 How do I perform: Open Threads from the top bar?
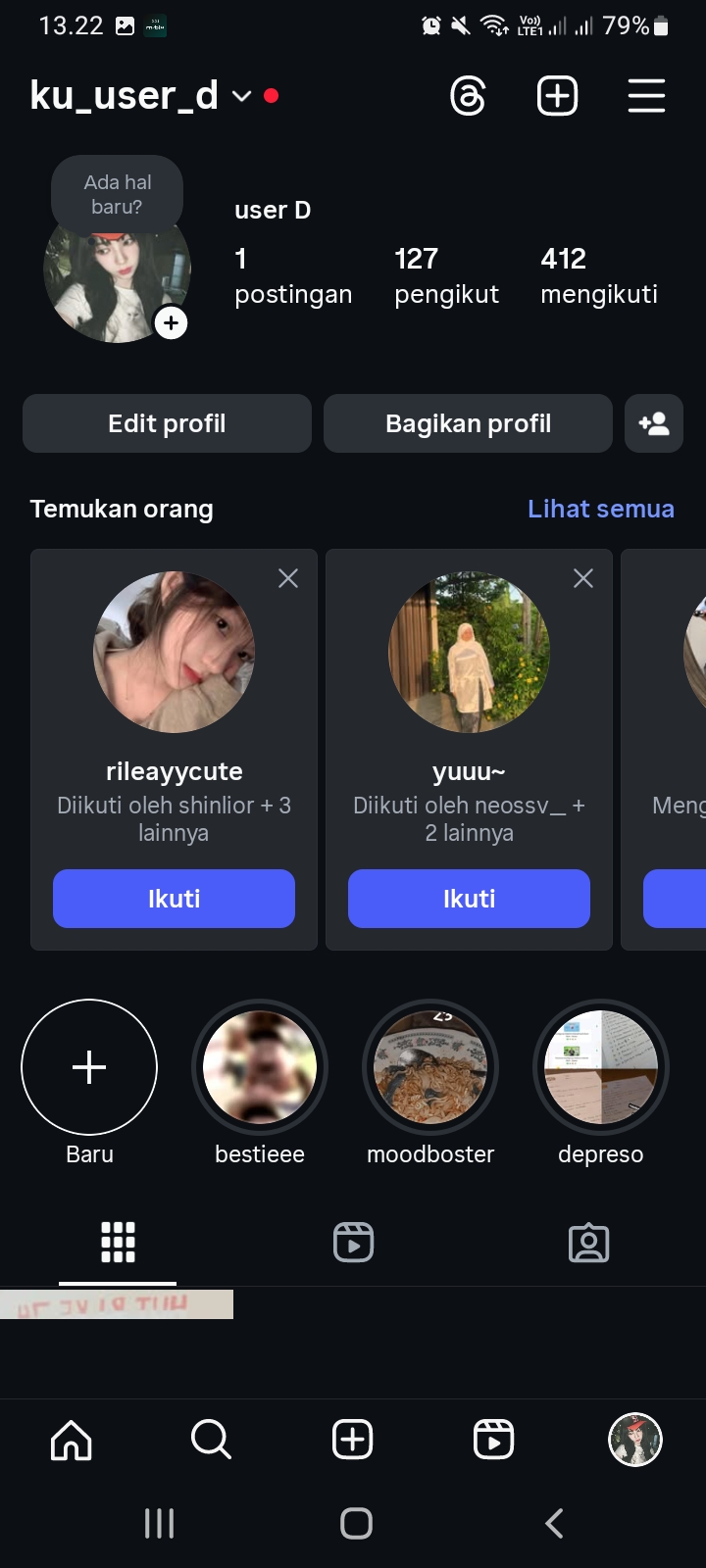pos(468,96)
